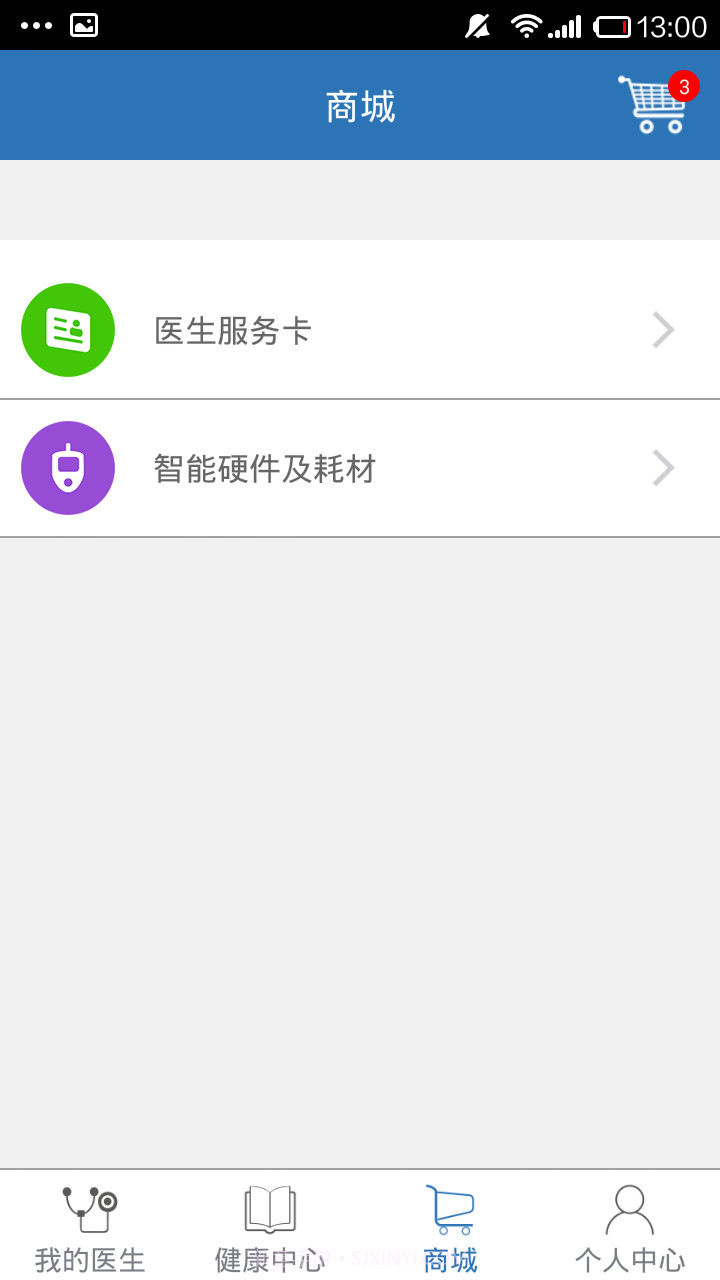The height and width of the screenshot is (1280, 720).
Task: Tap the three-dot overflow in status bar
Action: (35, 24)
